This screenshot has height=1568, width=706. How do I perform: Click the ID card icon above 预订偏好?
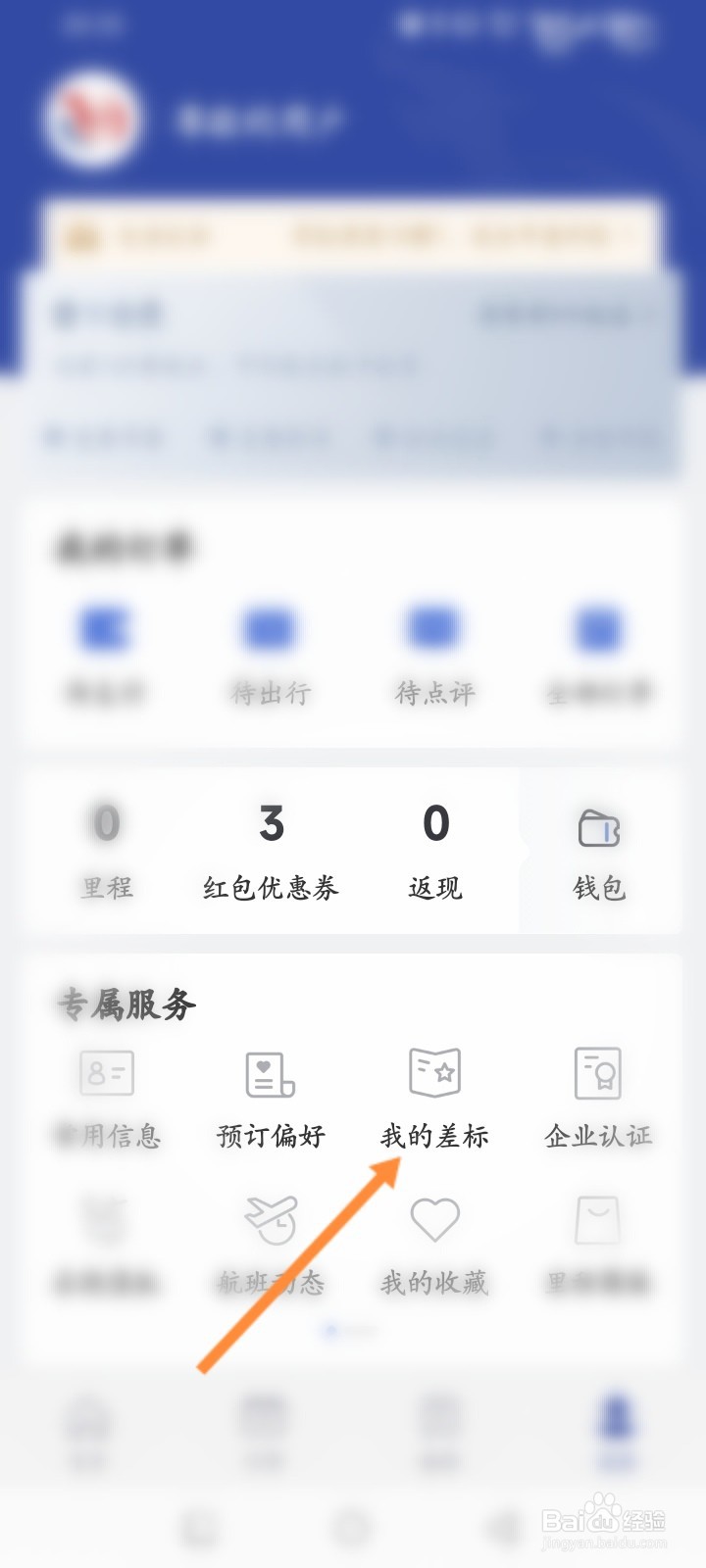106,1073
